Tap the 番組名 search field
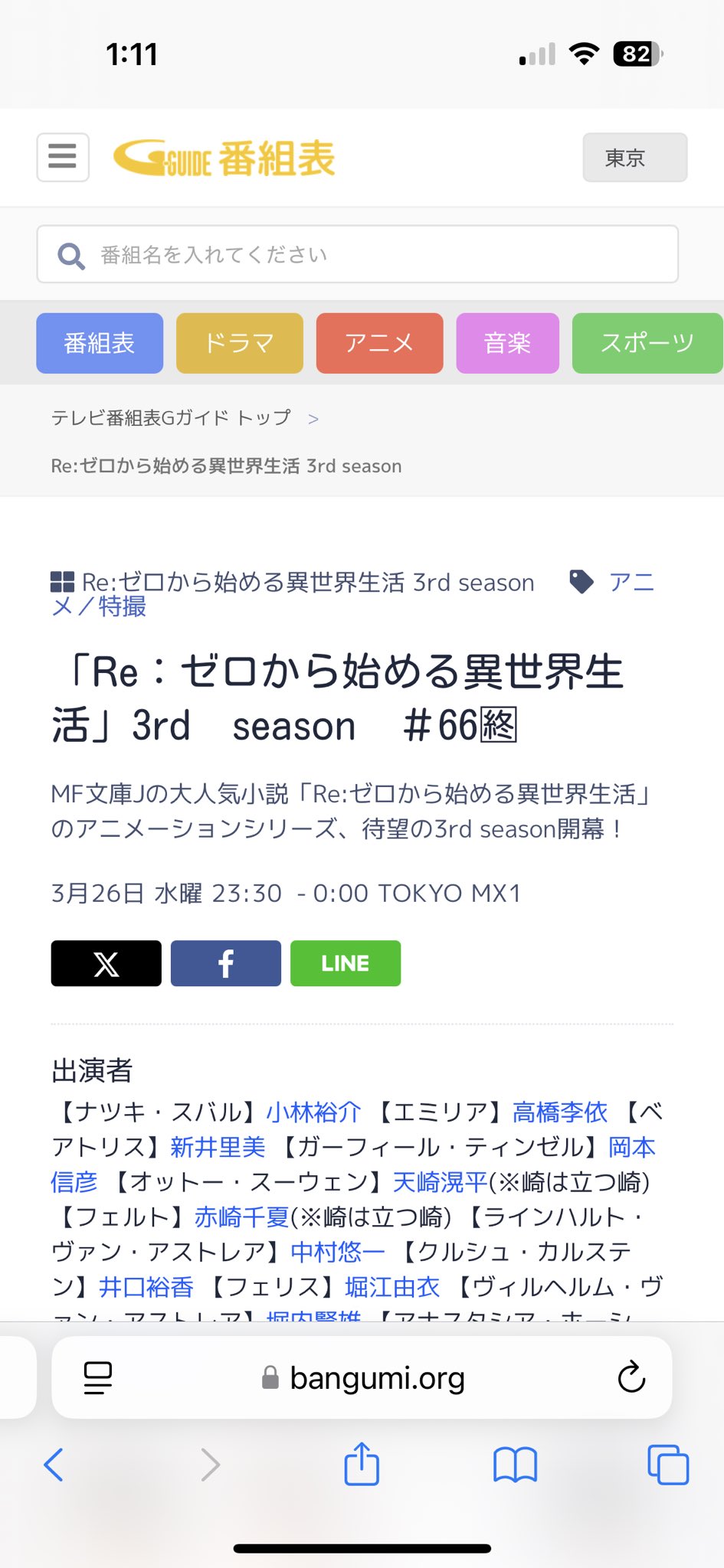Viewport: 724px width, 1568px height. 358,254
